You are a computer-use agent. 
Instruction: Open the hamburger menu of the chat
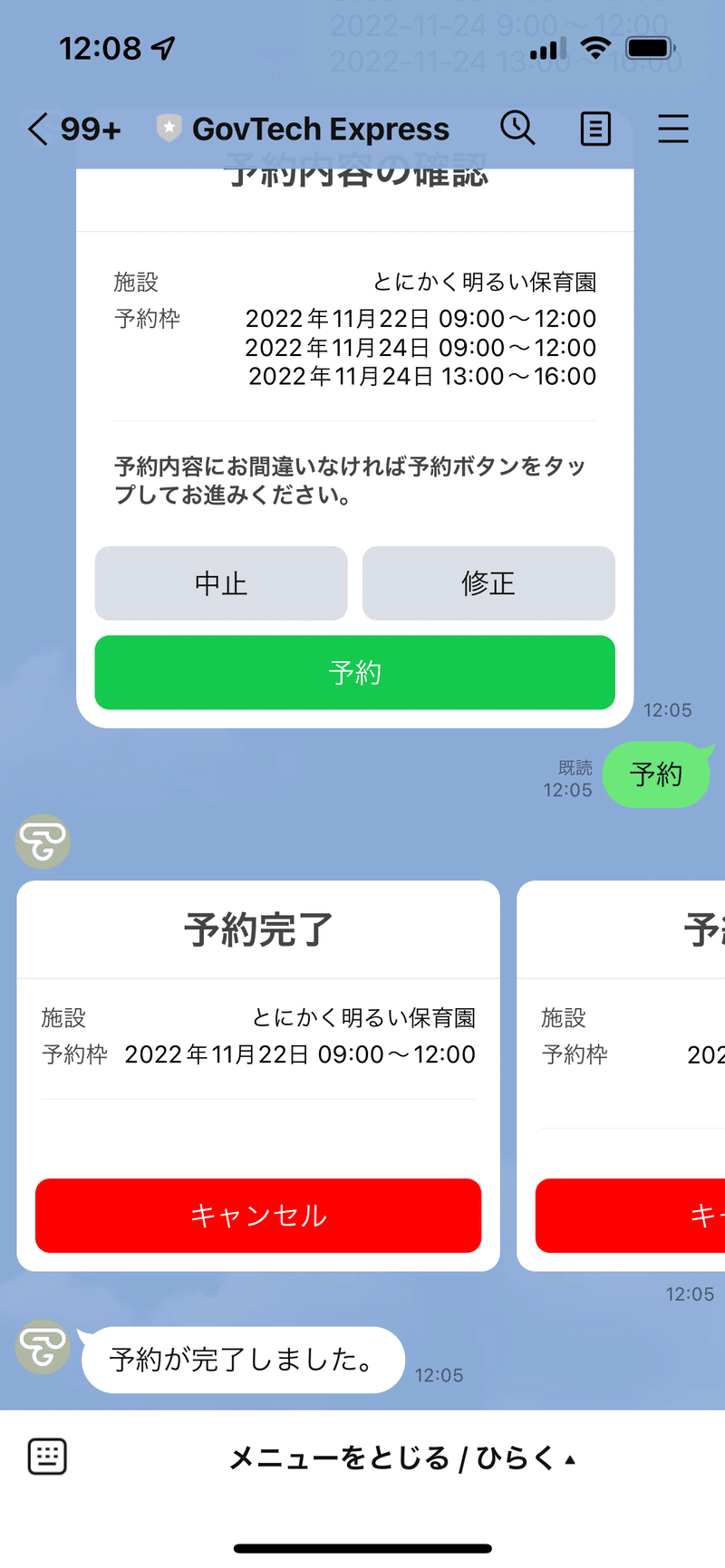(673, 129)
